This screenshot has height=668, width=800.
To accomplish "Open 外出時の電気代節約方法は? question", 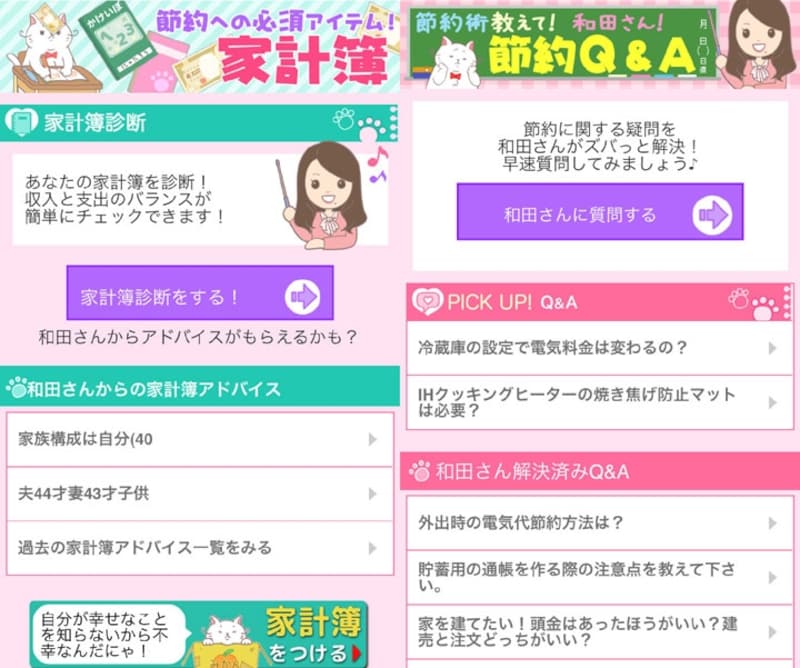I will (x=599, y=523).
